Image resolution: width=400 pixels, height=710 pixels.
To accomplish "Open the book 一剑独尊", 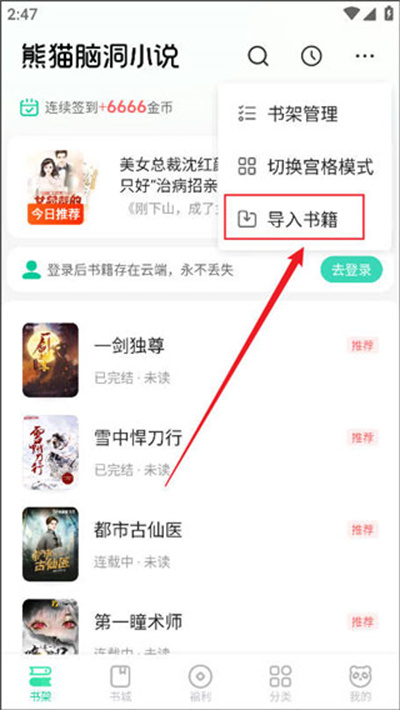I will coord(200,360).
